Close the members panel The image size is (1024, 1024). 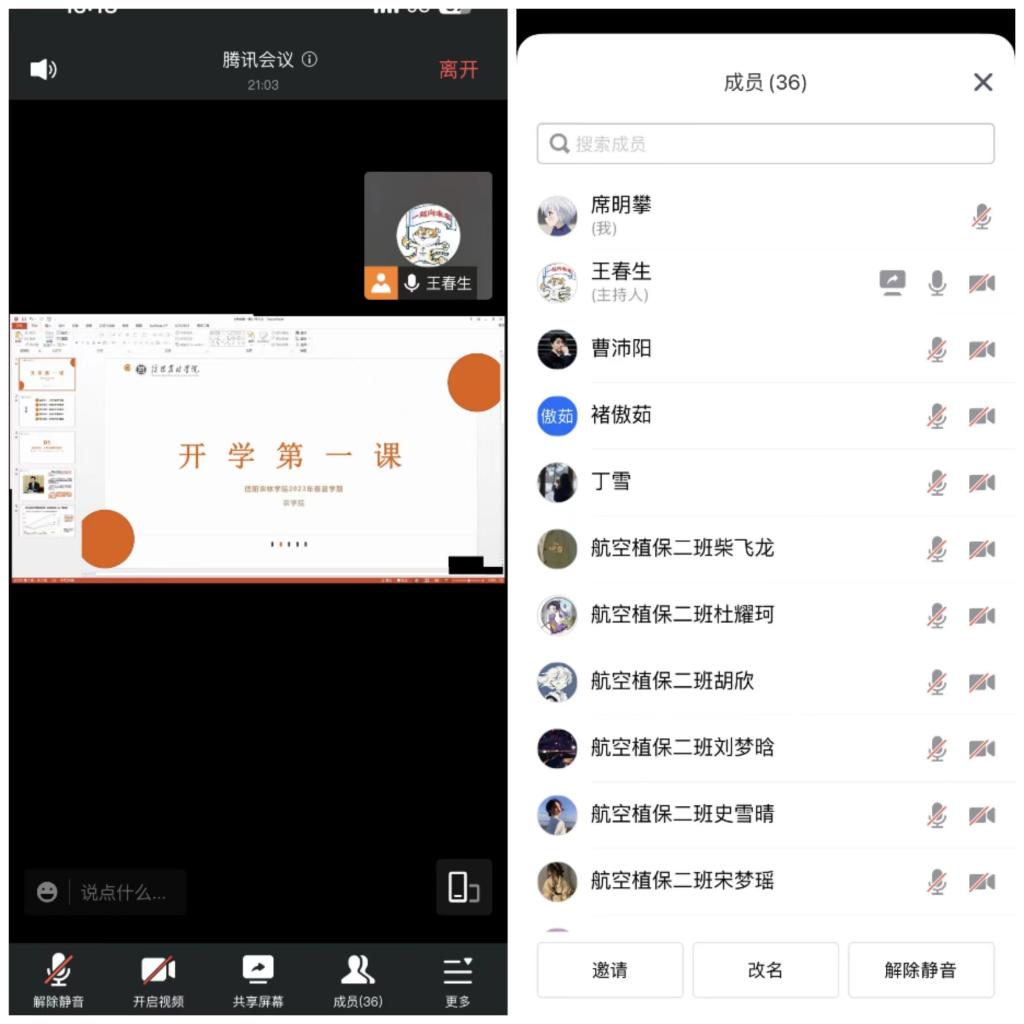(x=983, y=82)
